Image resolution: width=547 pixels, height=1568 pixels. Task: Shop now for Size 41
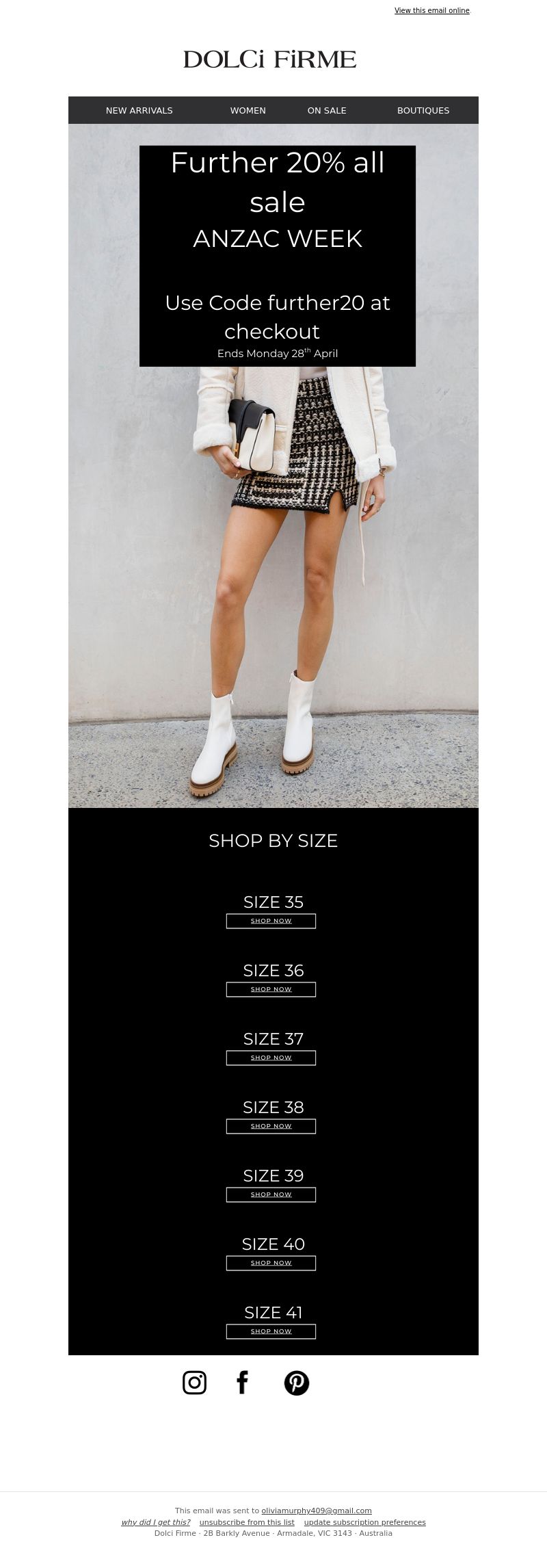[271, 1331]
